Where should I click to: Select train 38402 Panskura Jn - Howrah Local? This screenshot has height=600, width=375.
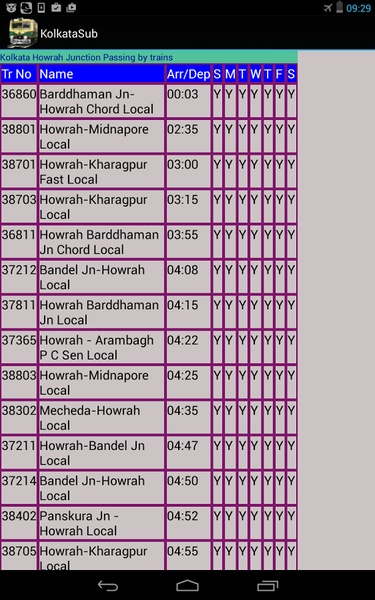tap(148, 523)
